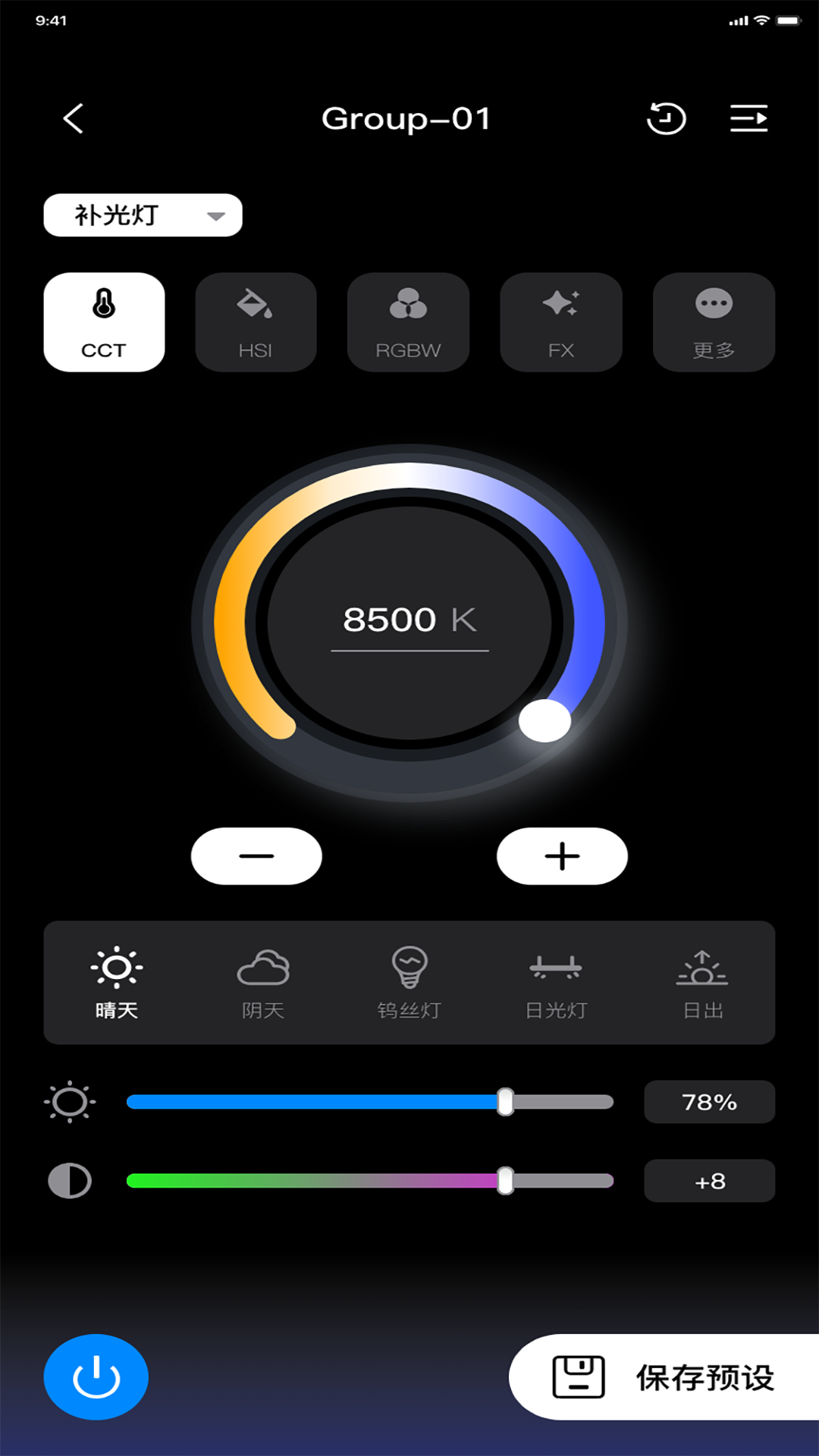This screenshot has height=1456, width=819.
Task: Expand the 补光灯 dropdown
Action: click(x=143, y=215)
